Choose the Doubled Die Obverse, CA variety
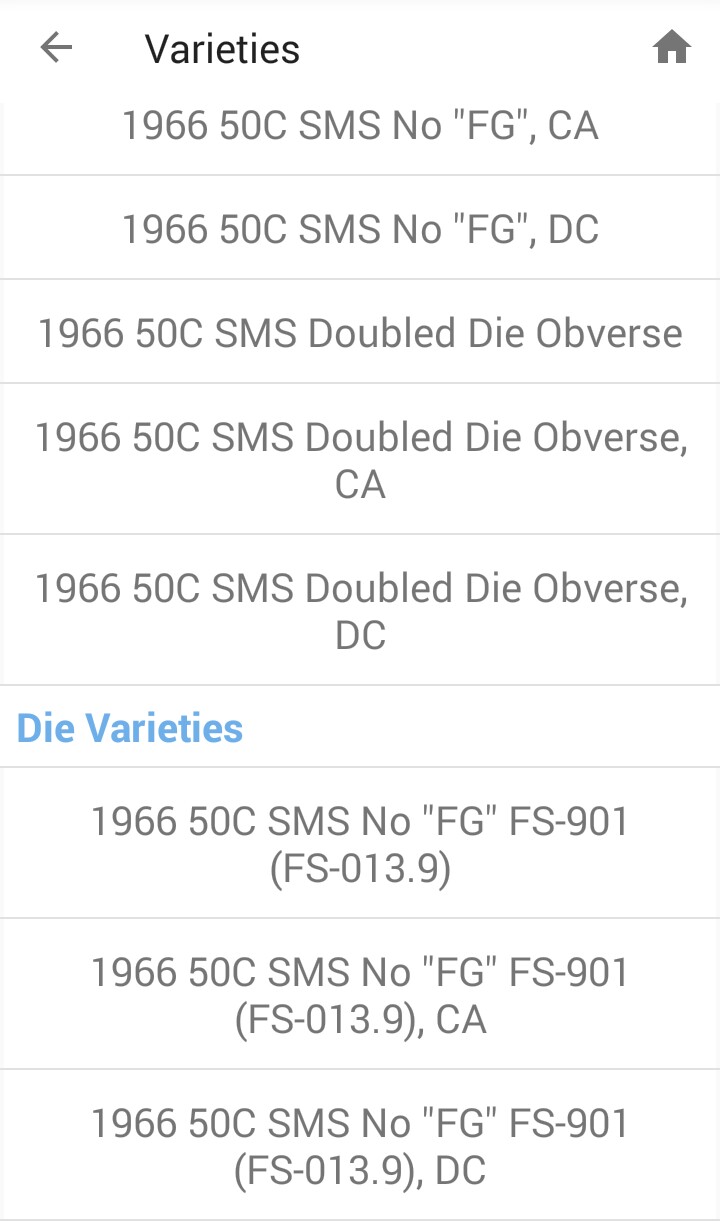Image resolution: width=720 pixels, height=1221 pixels. pos(360,460)
